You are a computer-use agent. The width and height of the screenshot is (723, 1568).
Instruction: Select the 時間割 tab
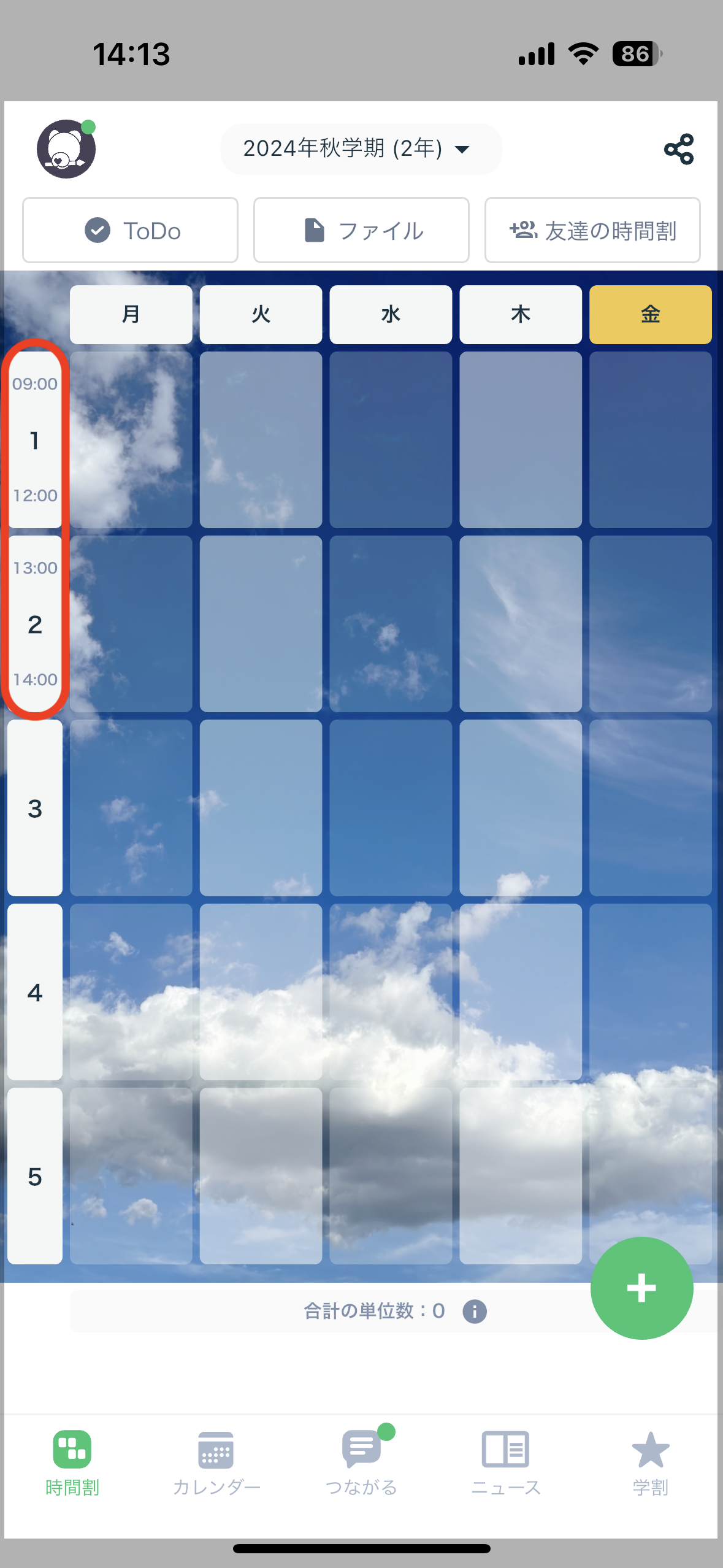click(x=72, y=1463)
